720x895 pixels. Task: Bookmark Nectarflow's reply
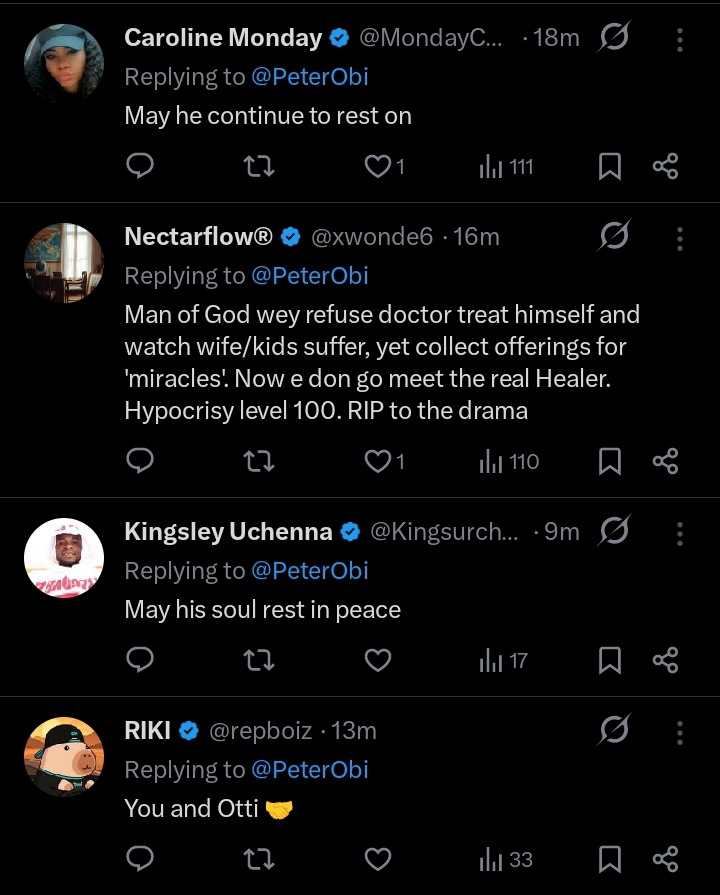(610, 461)
